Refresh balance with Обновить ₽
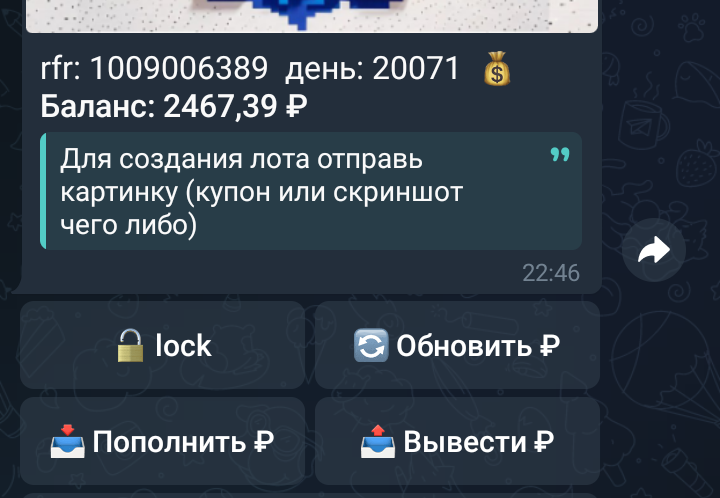The width and height of the screenshot is (720, 498). (457, 346)
